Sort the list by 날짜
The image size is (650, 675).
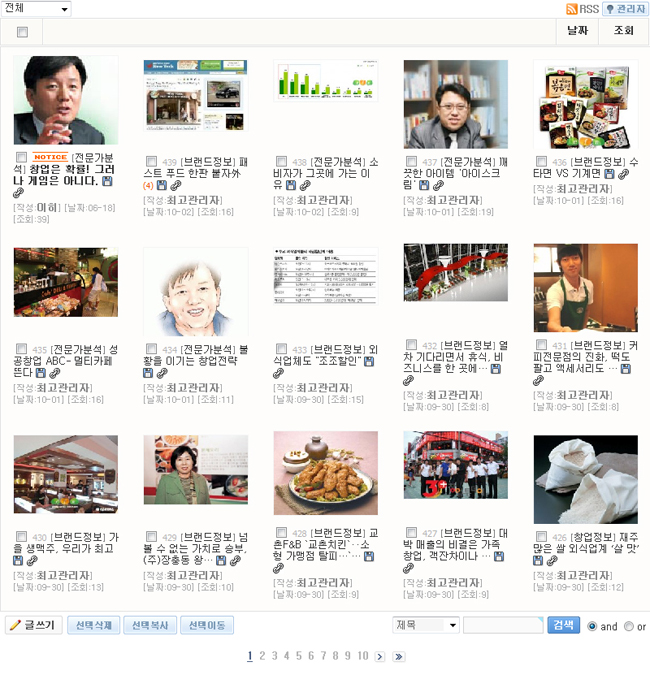[x=577, y=31]
